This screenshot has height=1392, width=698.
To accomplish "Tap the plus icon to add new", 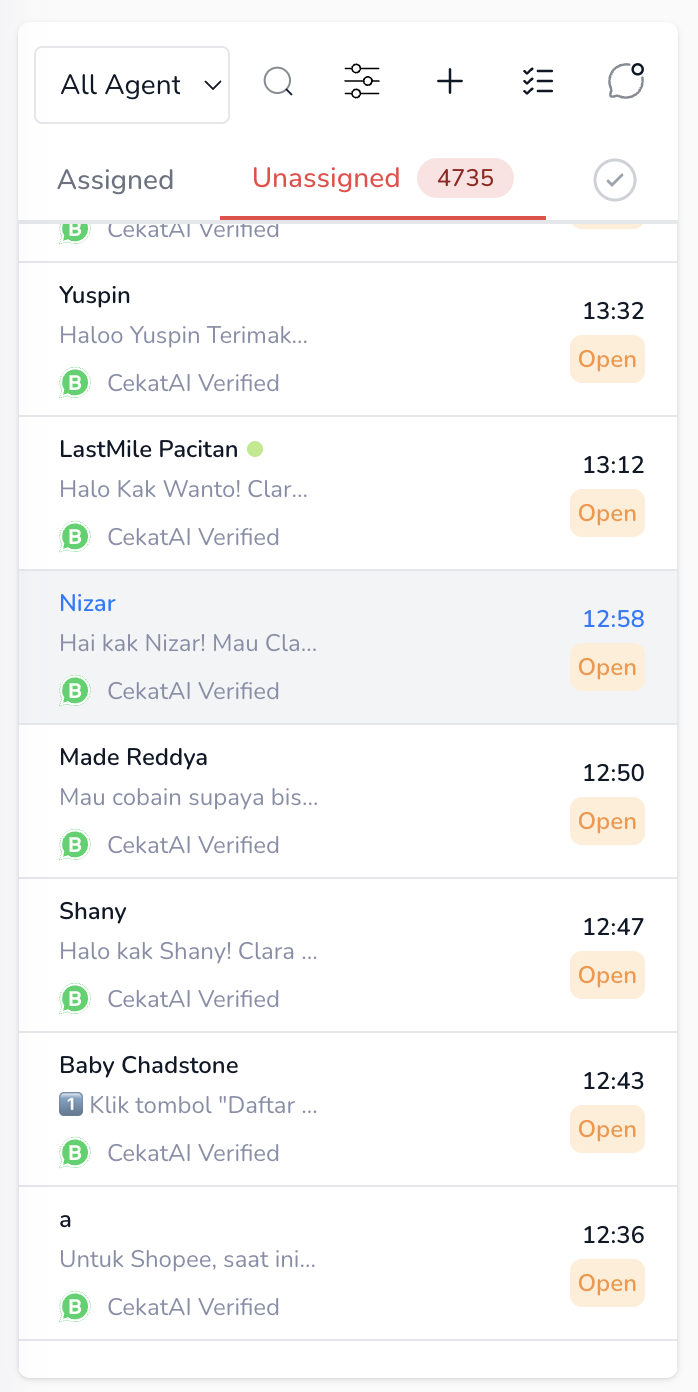I will click(450, 81).
